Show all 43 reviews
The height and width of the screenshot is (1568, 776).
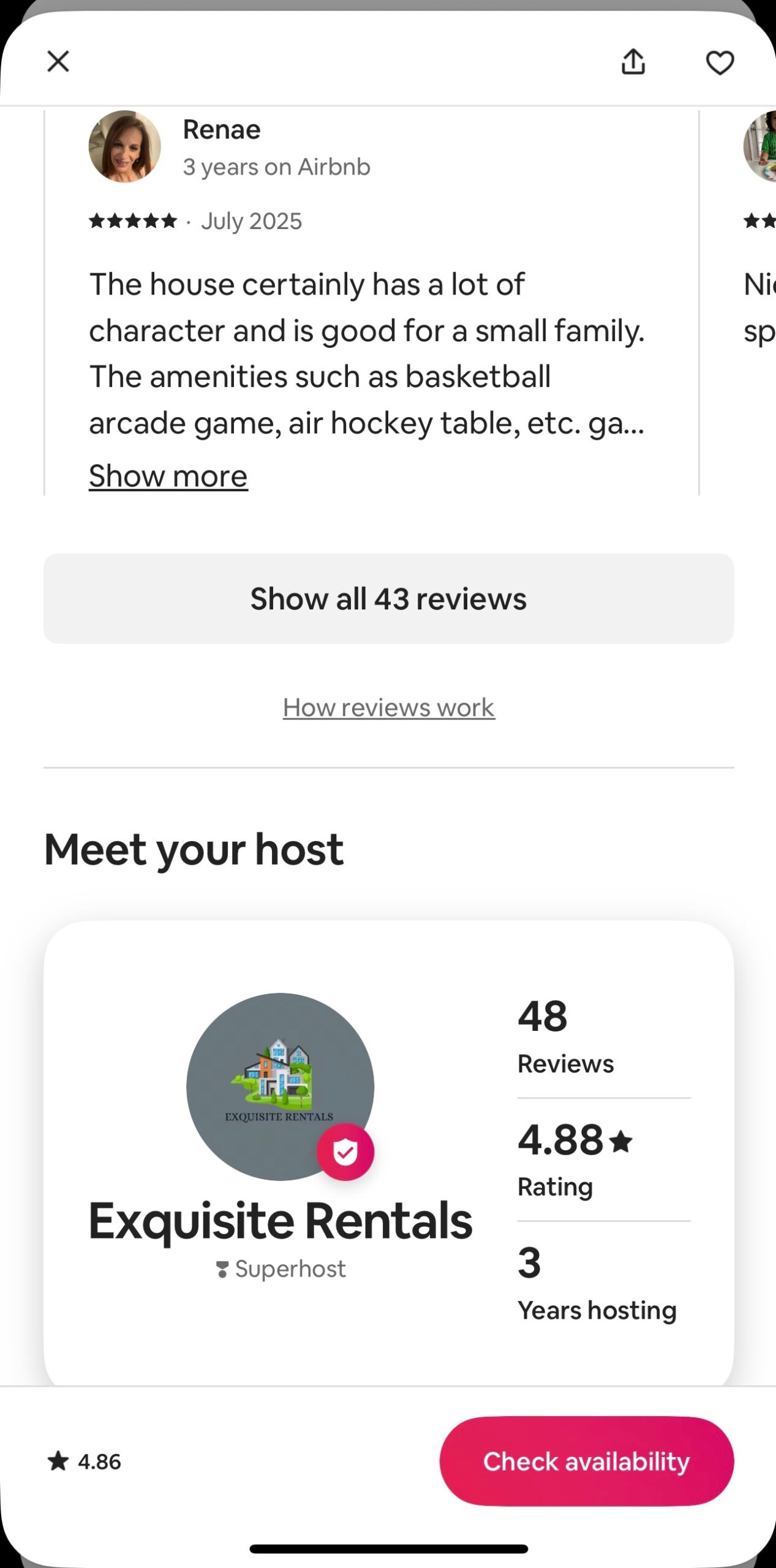[x=388, y=598]
